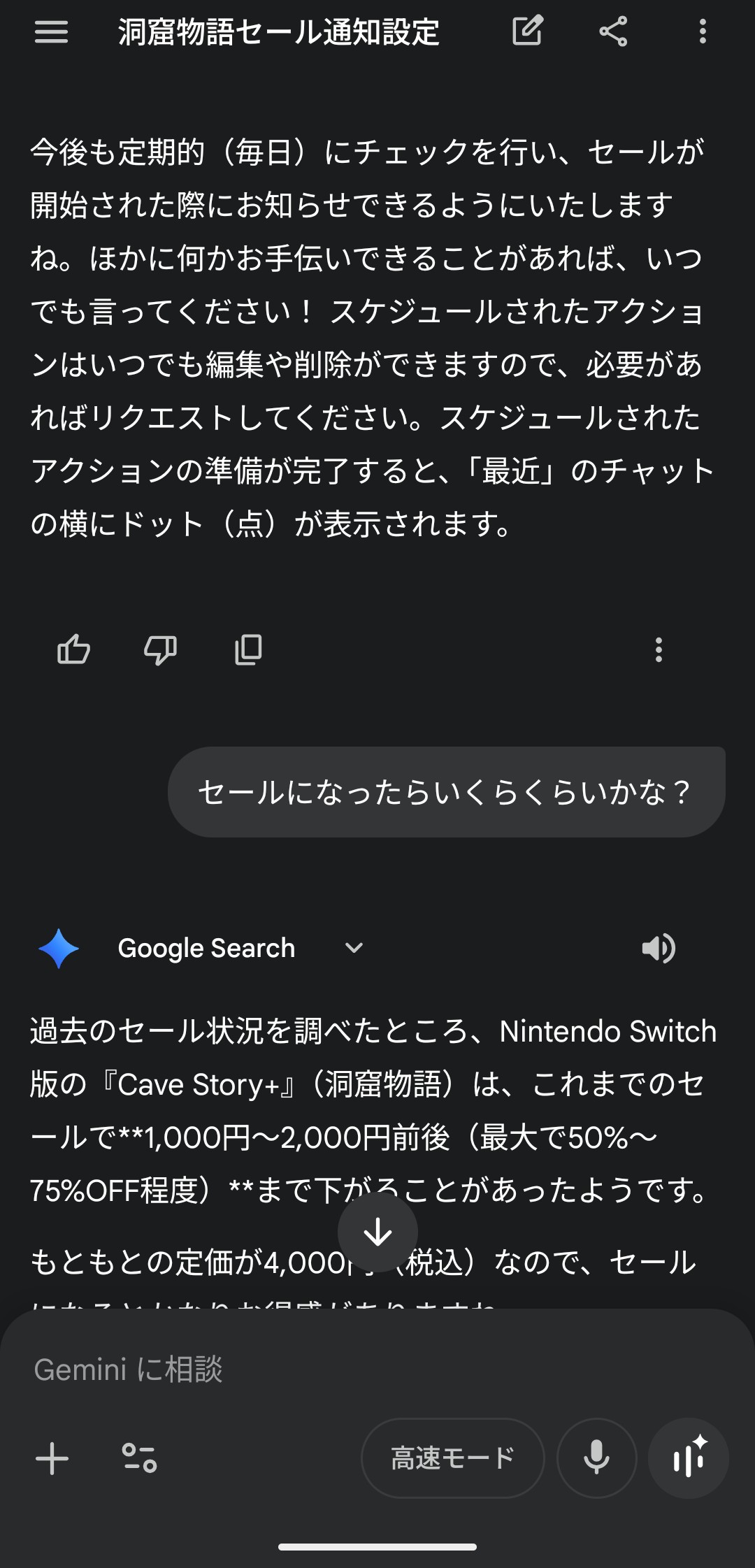The image size is (755, 1568).
Task: Copy the response text
Action: pyautogui.click(x=248, y=649)
